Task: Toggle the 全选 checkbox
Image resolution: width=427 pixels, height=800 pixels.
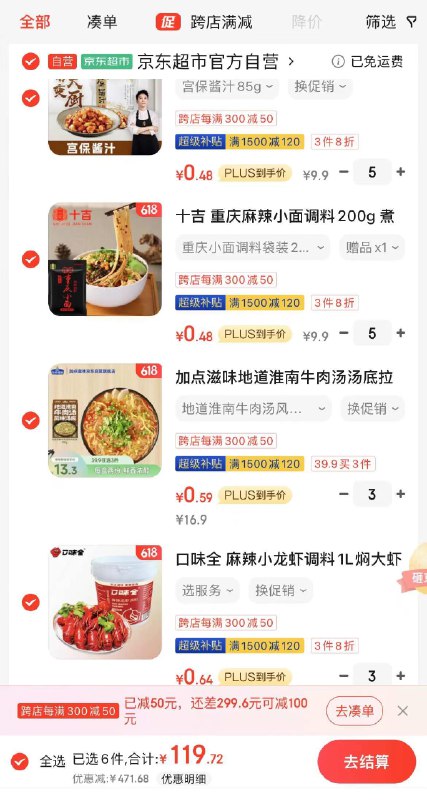Action: [x=19, y=761]
